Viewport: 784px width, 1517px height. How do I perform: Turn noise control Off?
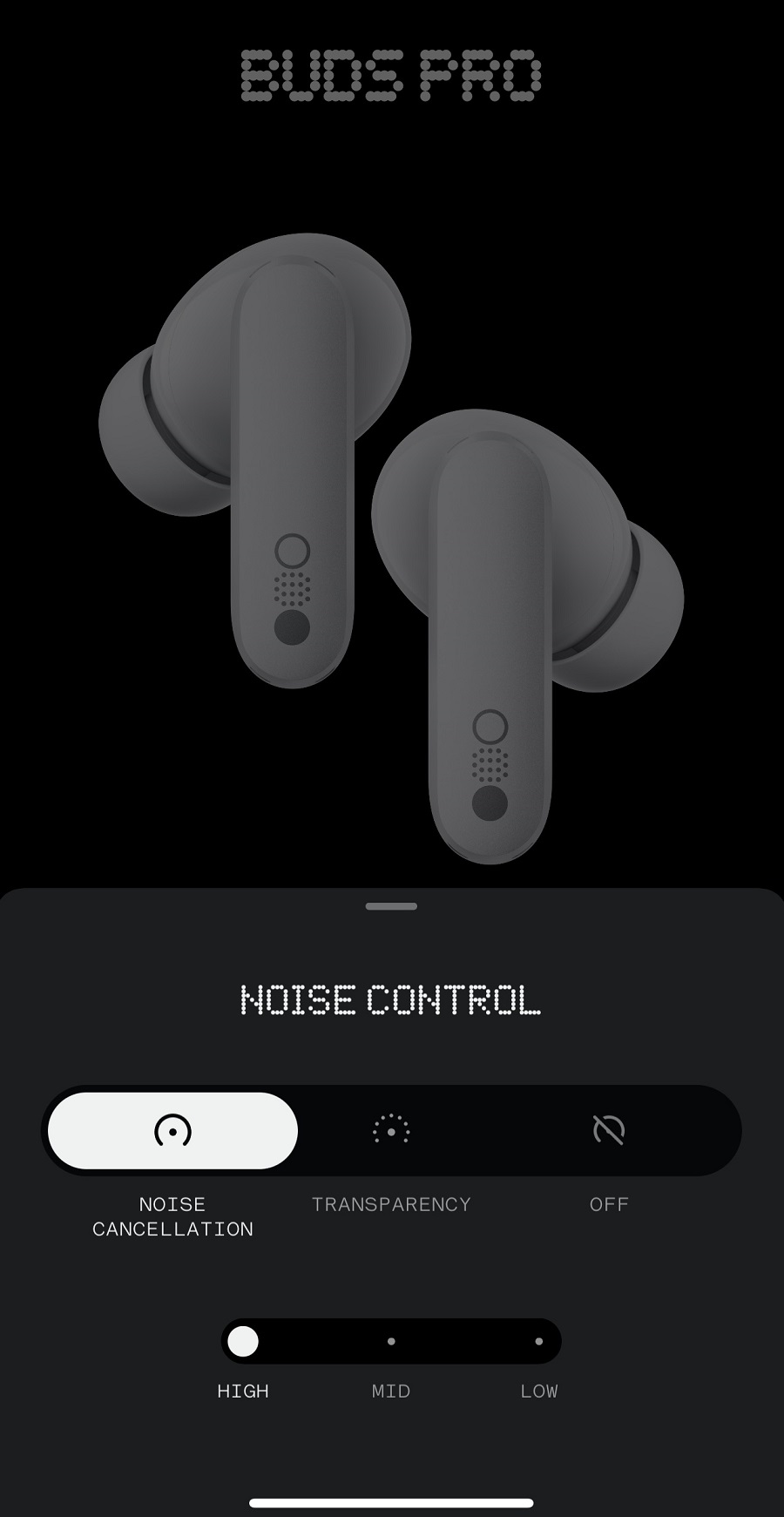click(x=609, y=1130)
